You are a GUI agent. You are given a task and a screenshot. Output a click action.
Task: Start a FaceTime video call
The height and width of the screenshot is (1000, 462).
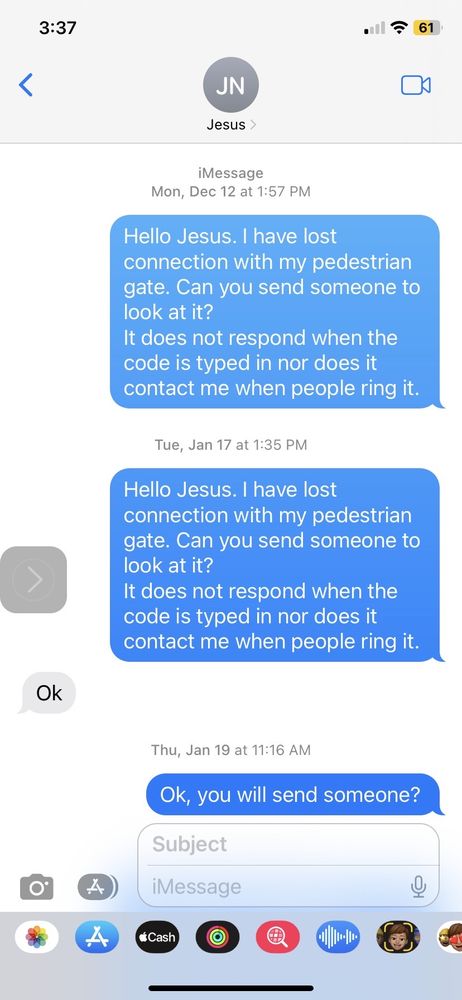click(415, 85)
